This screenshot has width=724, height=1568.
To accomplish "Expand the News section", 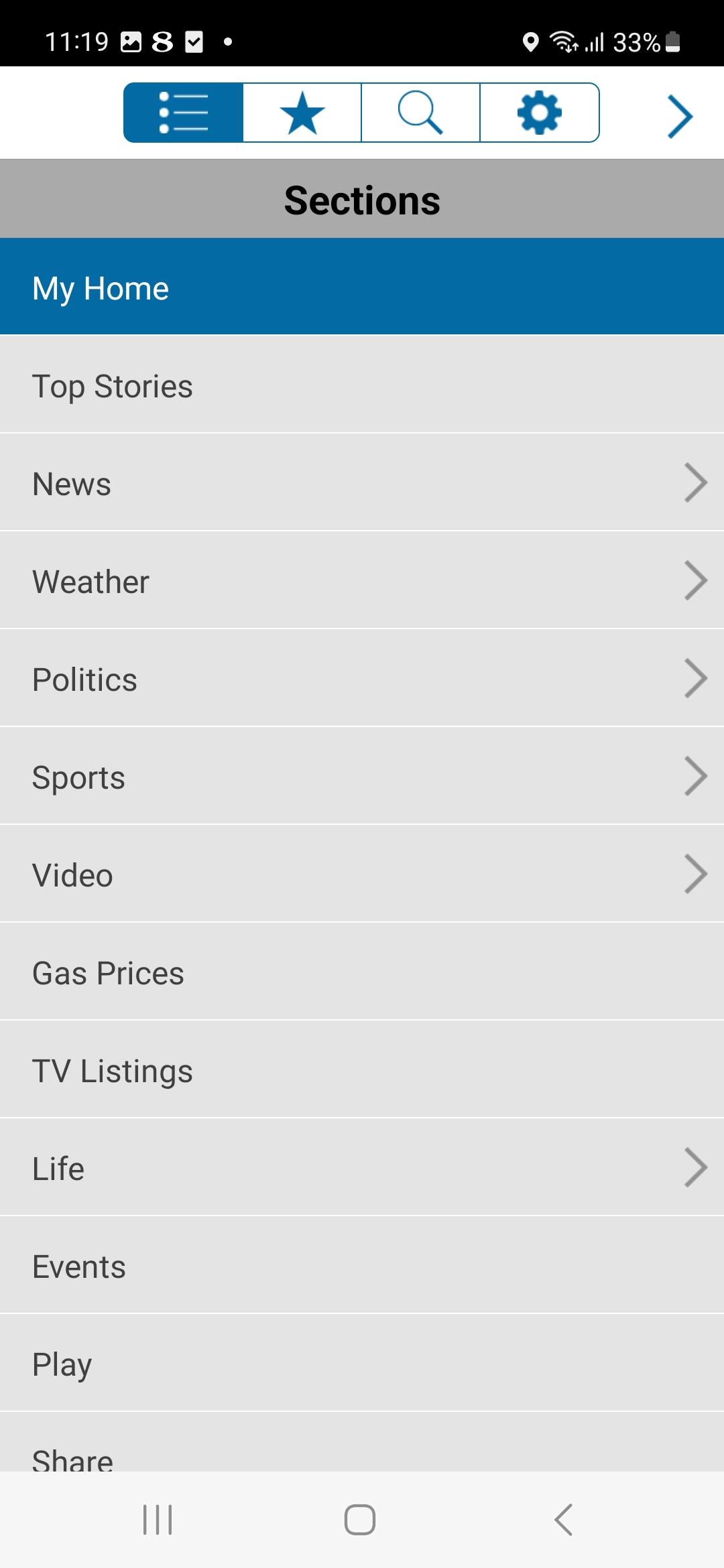I will (362, 482).
